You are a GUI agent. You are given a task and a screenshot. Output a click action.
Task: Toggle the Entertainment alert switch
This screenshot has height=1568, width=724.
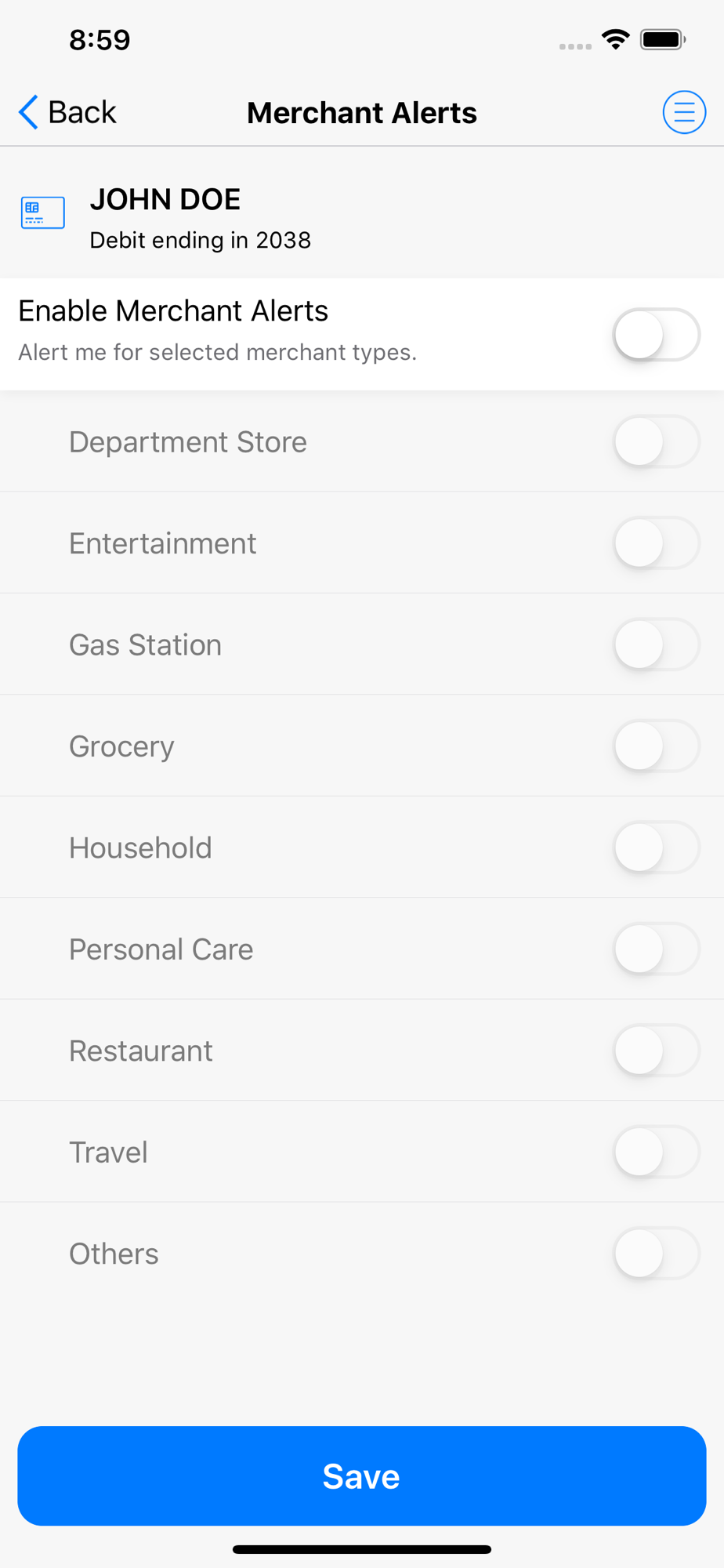click(x=657, y=543)
